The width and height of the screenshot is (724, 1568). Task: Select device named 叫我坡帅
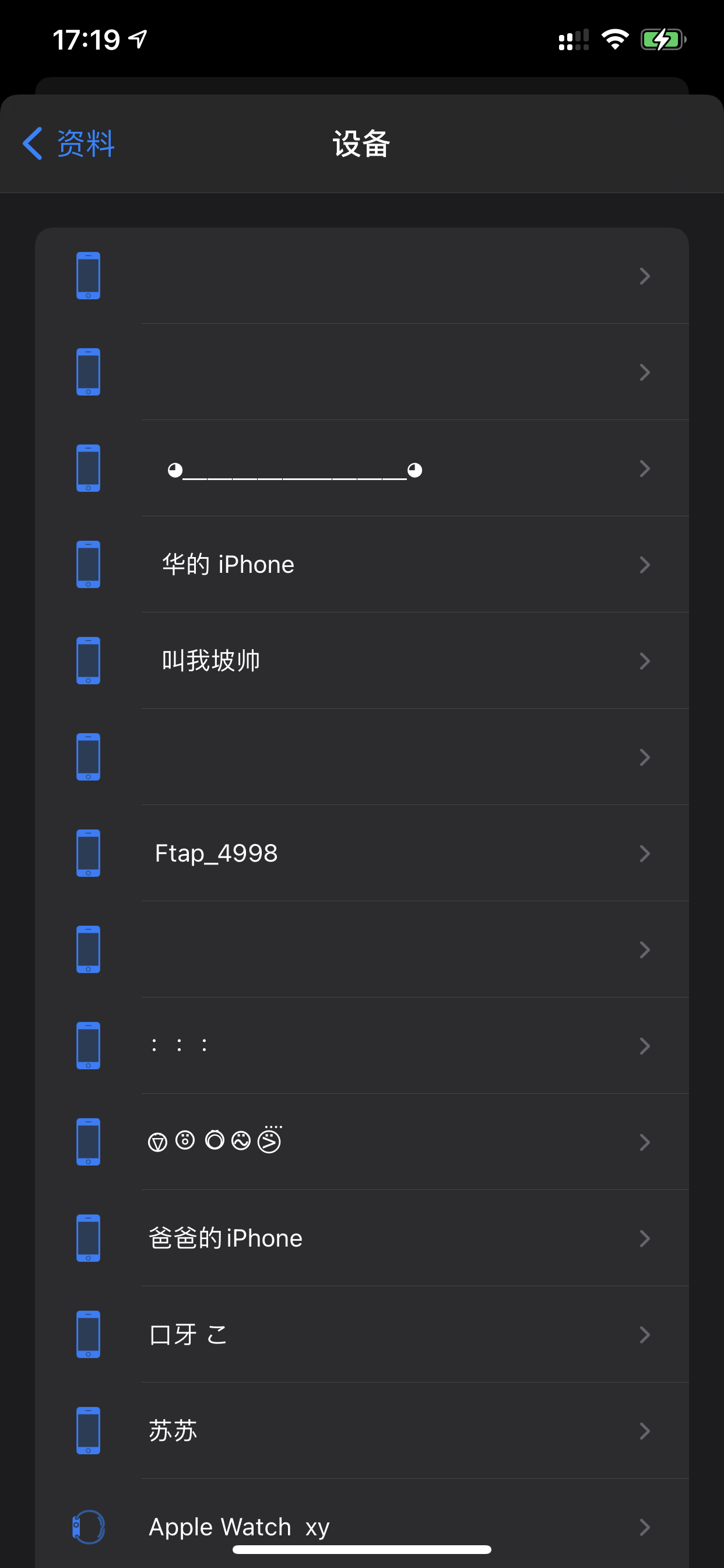tap(361, 660)
